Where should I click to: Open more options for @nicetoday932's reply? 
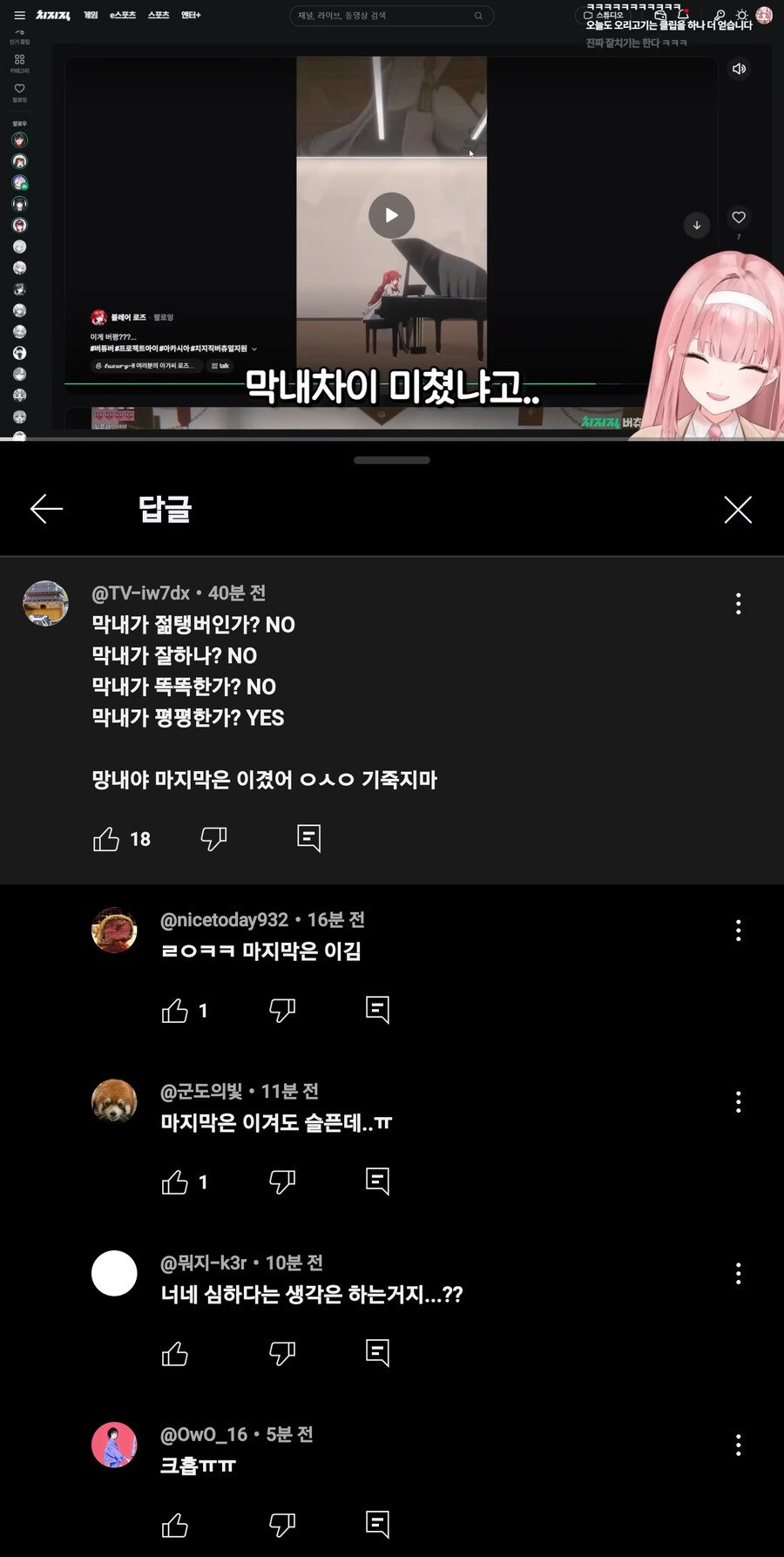[738, 931]
